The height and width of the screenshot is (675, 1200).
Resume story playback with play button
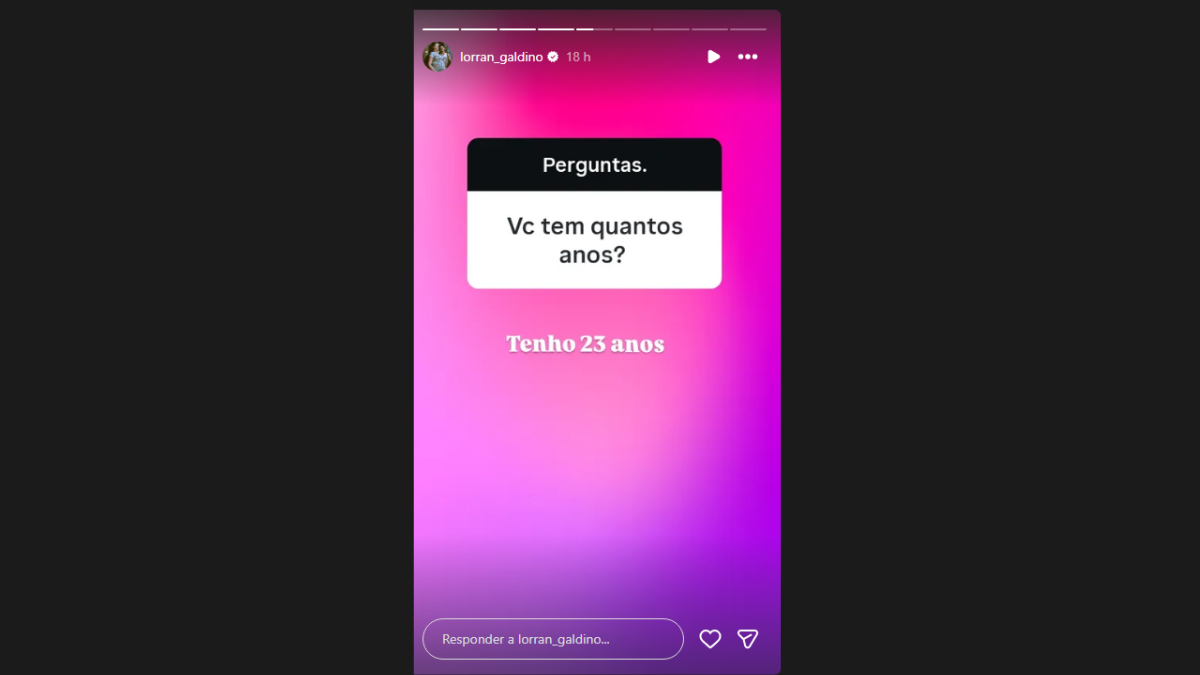click(x=713, y=57)
